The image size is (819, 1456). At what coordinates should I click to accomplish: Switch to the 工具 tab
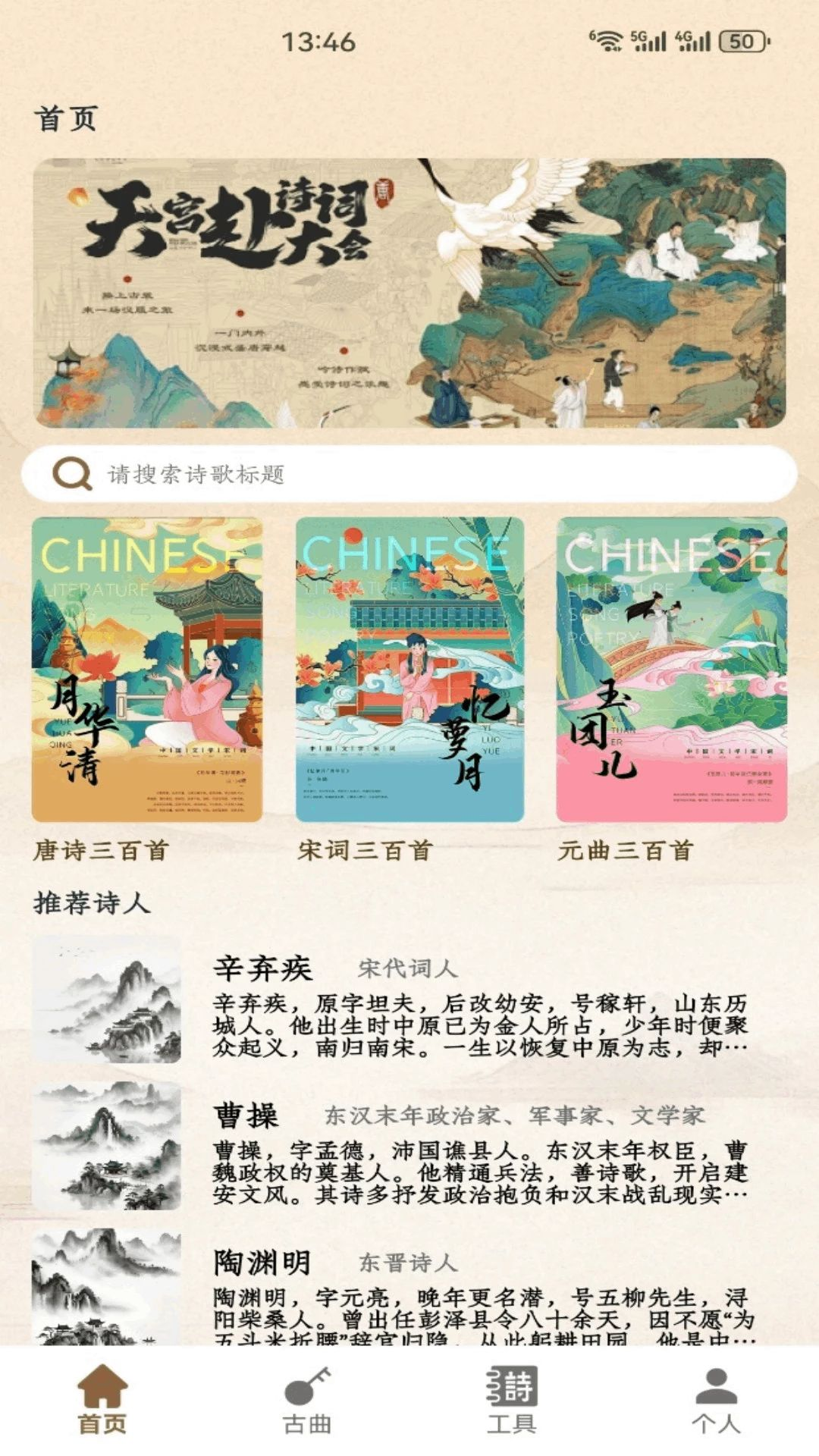coord(512,1401)
